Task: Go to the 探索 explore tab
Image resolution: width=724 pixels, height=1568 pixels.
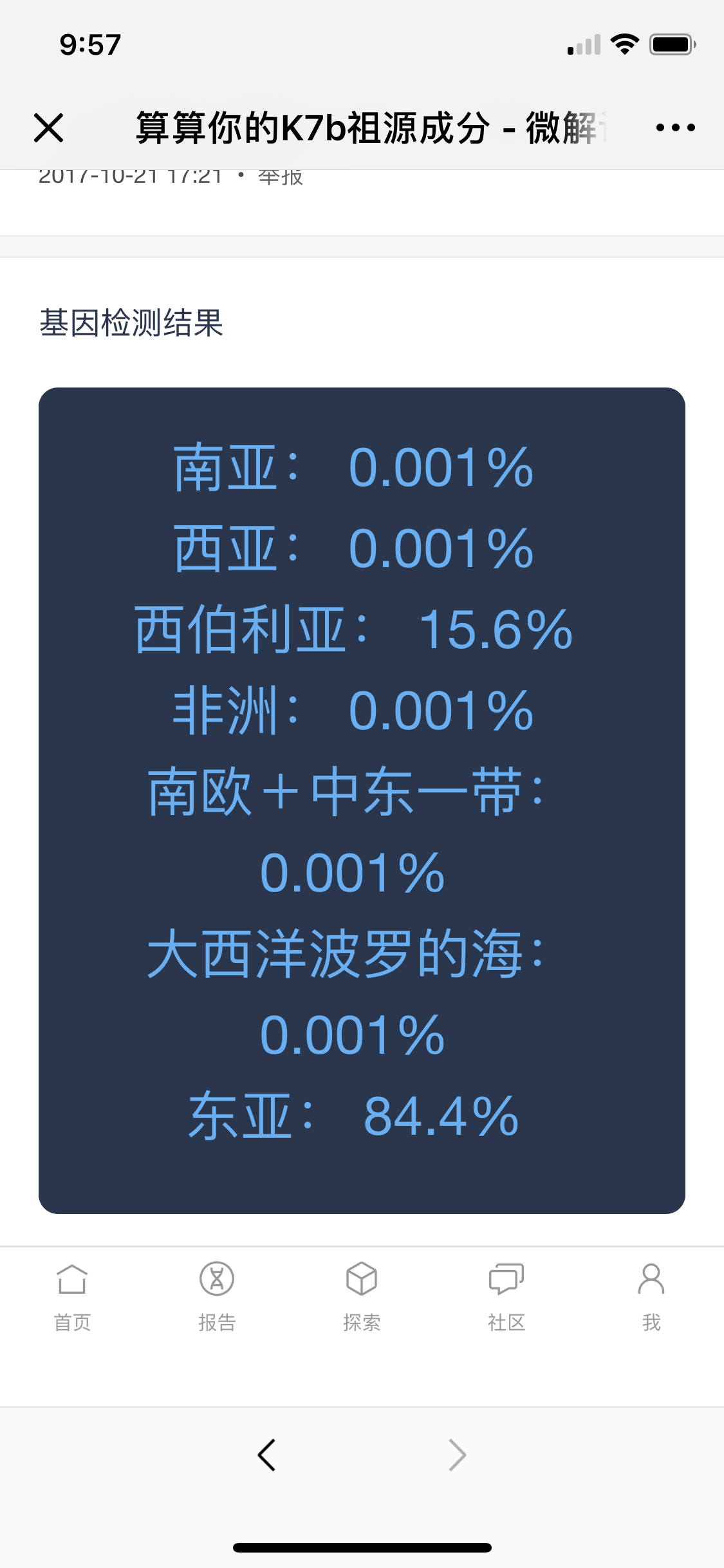Action: pyautogui.click(x=362, y=1297)
